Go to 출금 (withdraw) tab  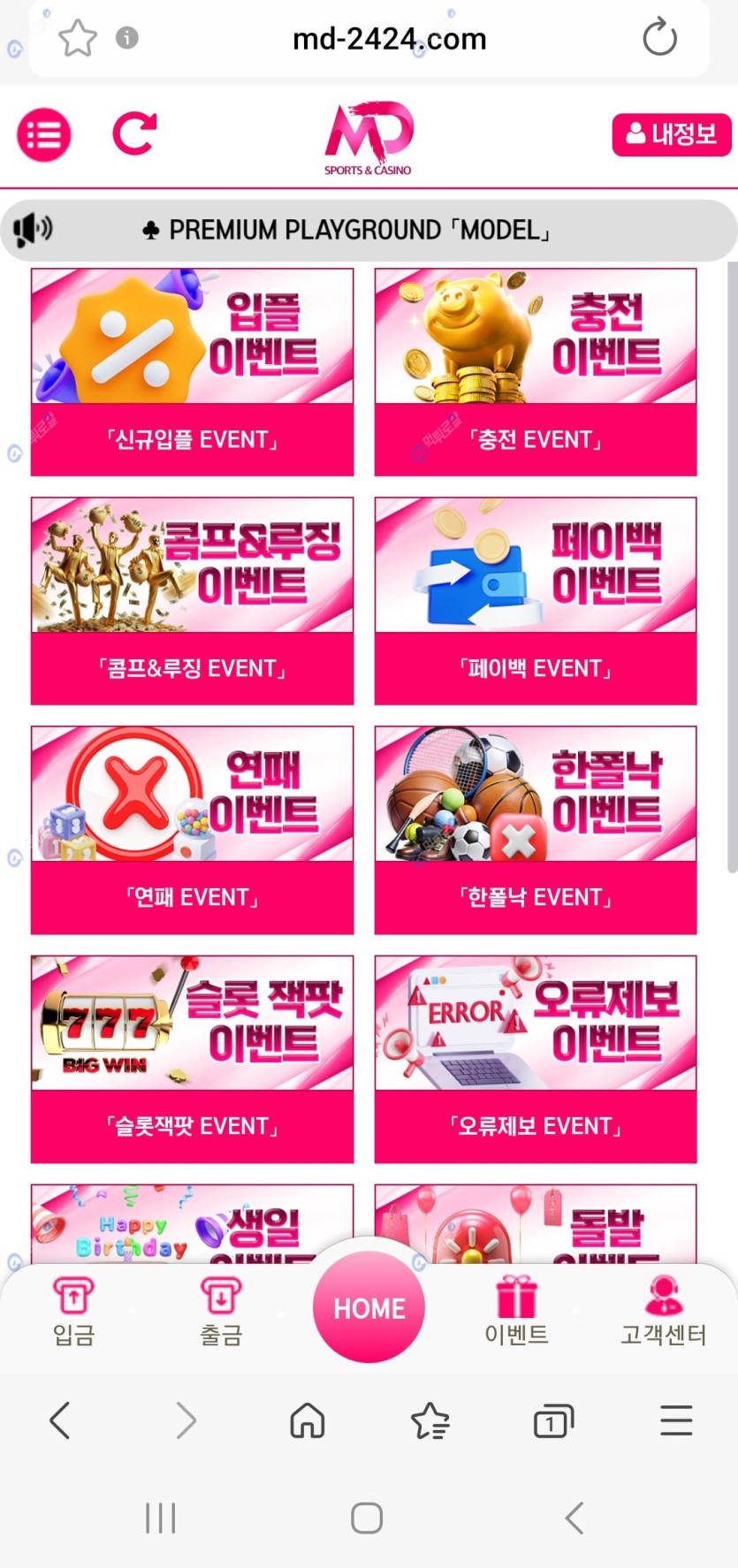tap(220, 1311)
